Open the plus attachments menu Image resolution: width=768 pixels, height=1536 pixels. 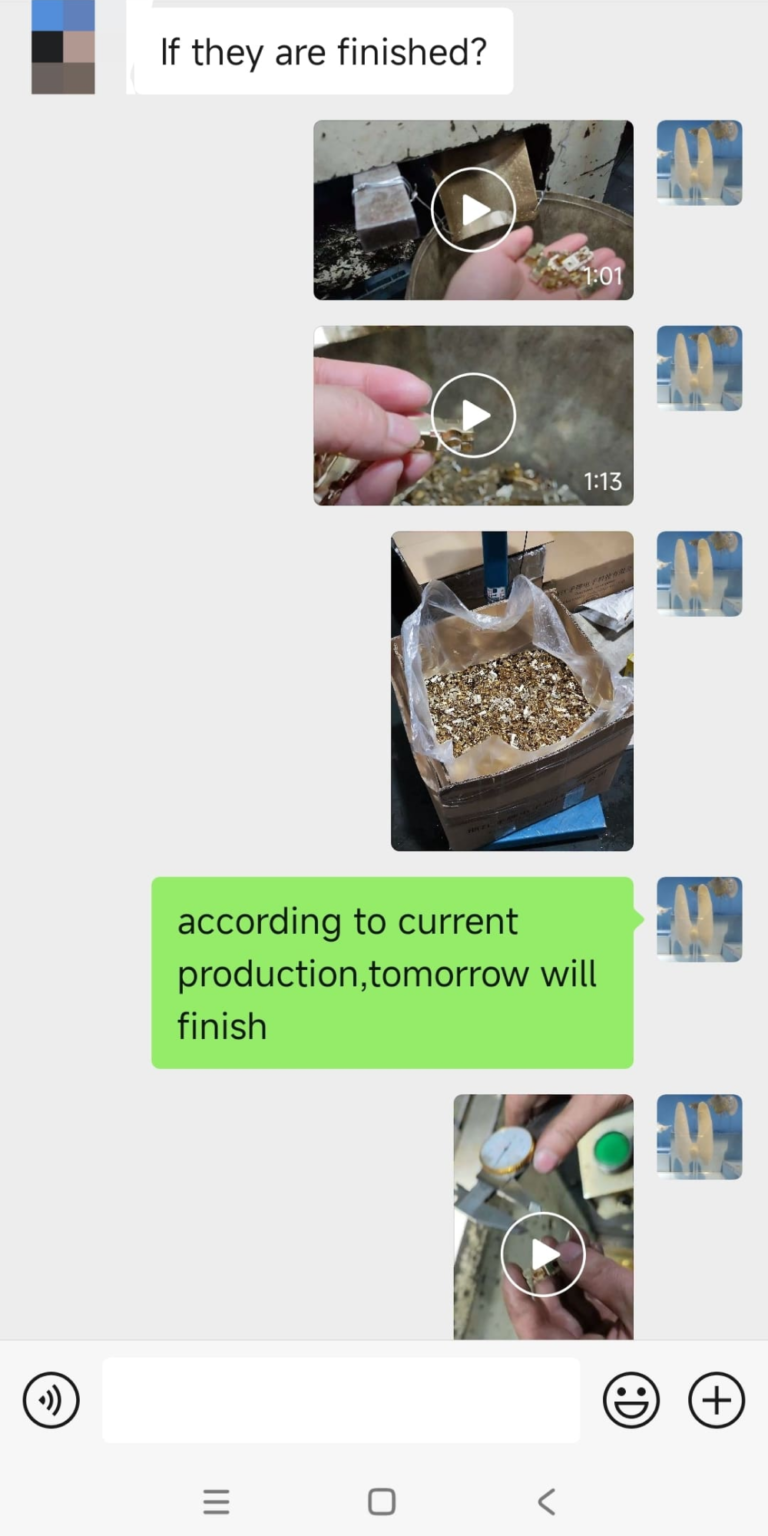(x=717, y=1399)
